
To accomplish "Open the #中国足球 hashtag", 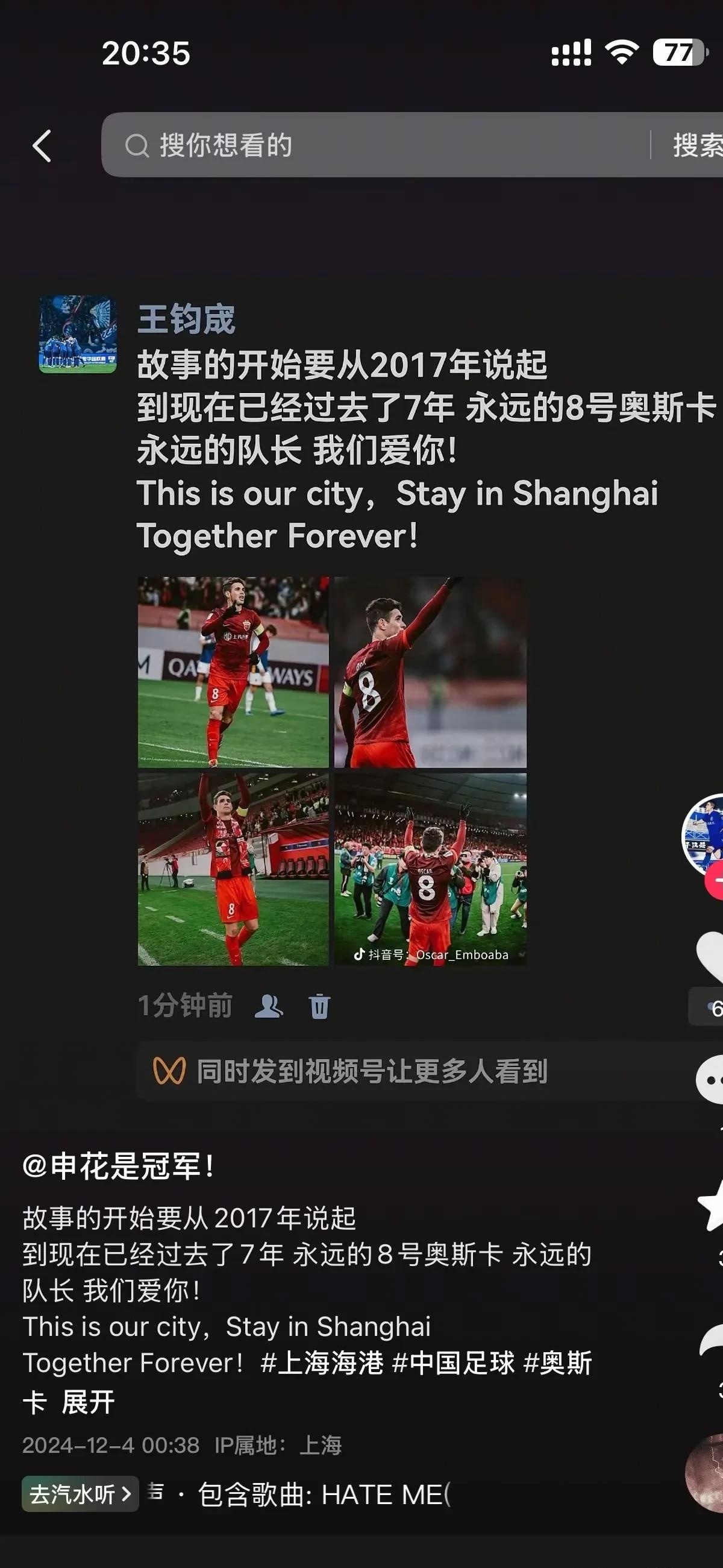I will tap(454, 1362).
